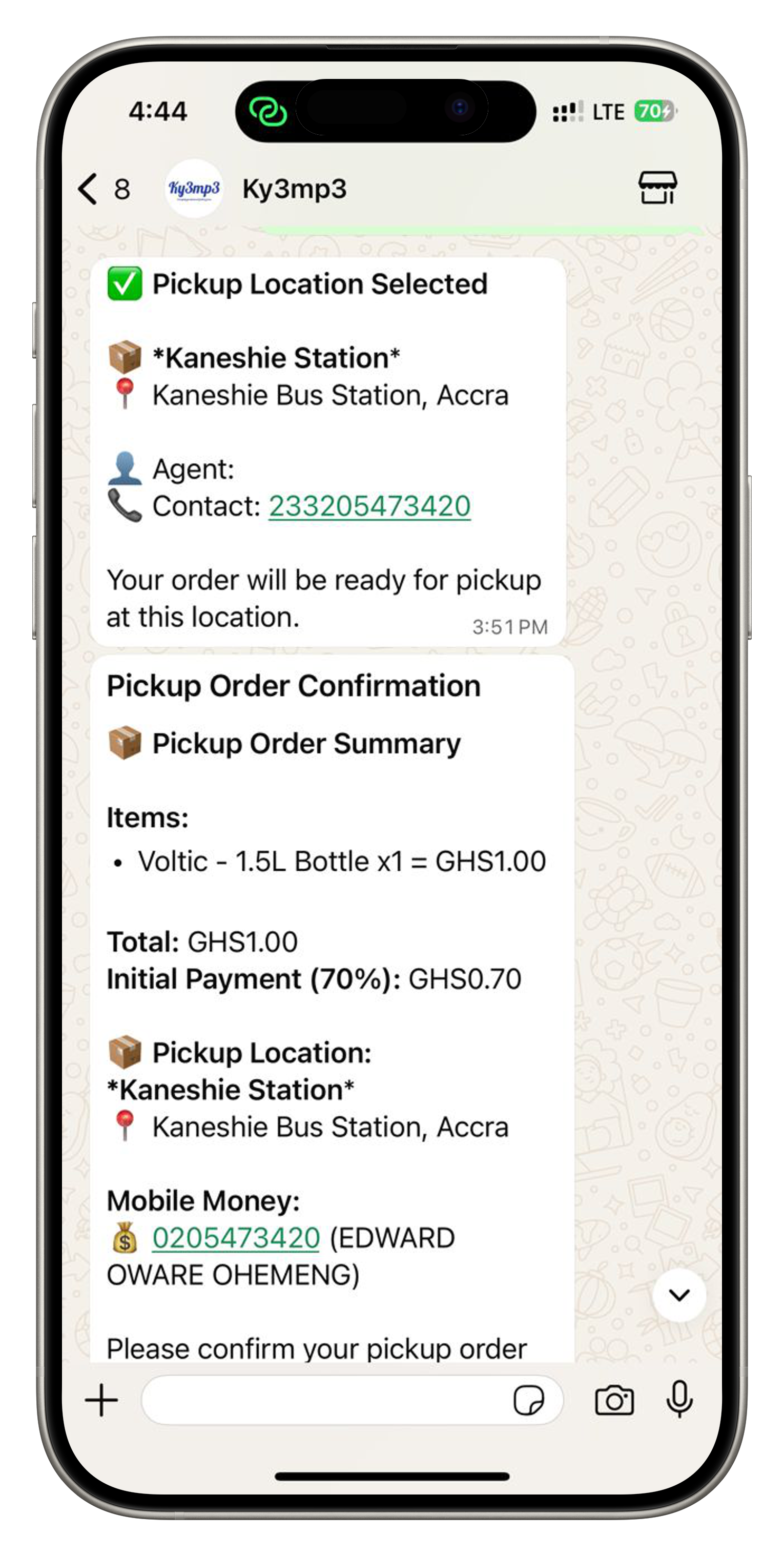Tap agent contact number 233205473420
Screen dimensions: 784x1556
pyautogui.click(x=369, y=506)
